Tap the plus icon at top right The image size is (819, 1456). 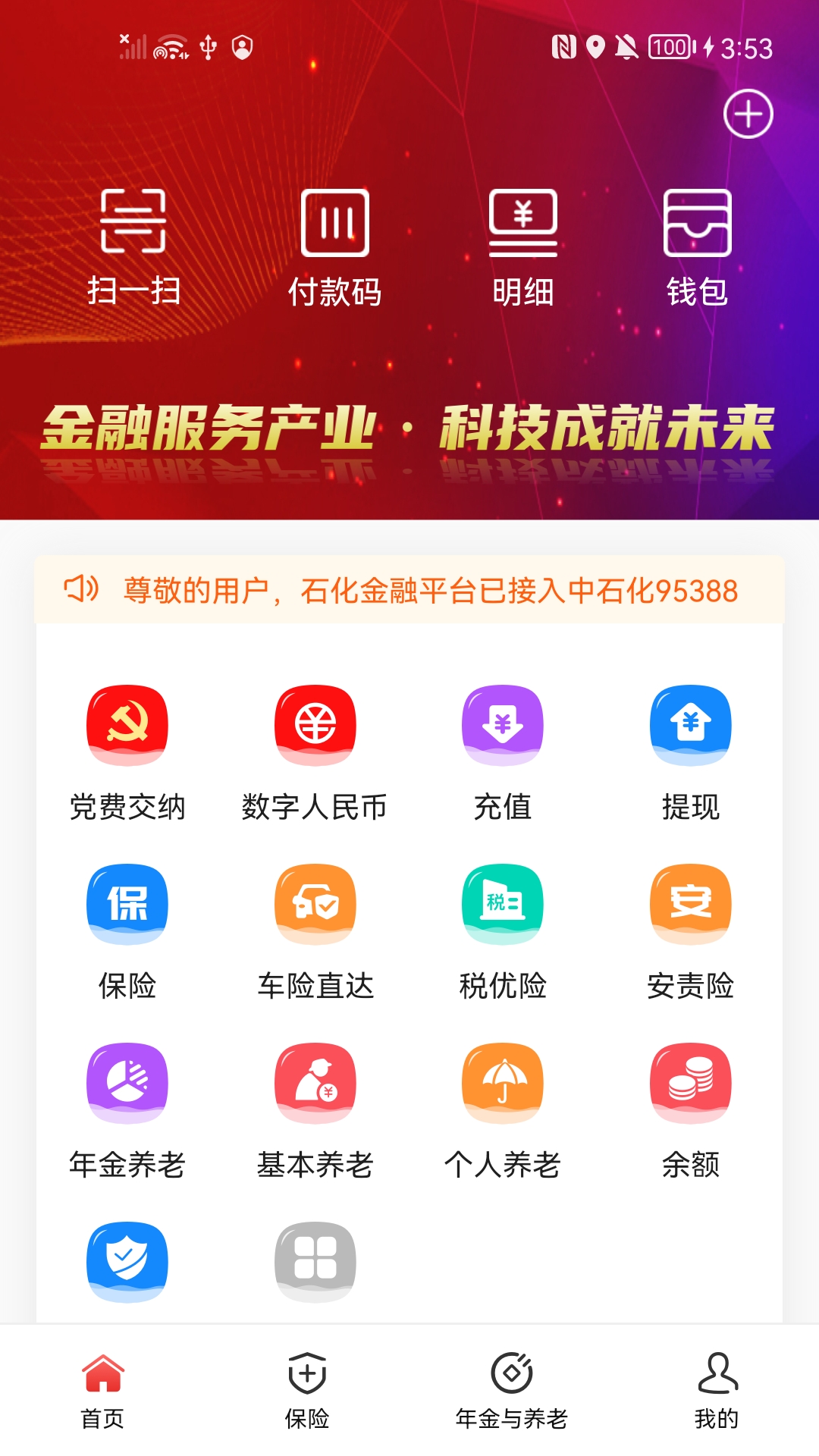748,115
